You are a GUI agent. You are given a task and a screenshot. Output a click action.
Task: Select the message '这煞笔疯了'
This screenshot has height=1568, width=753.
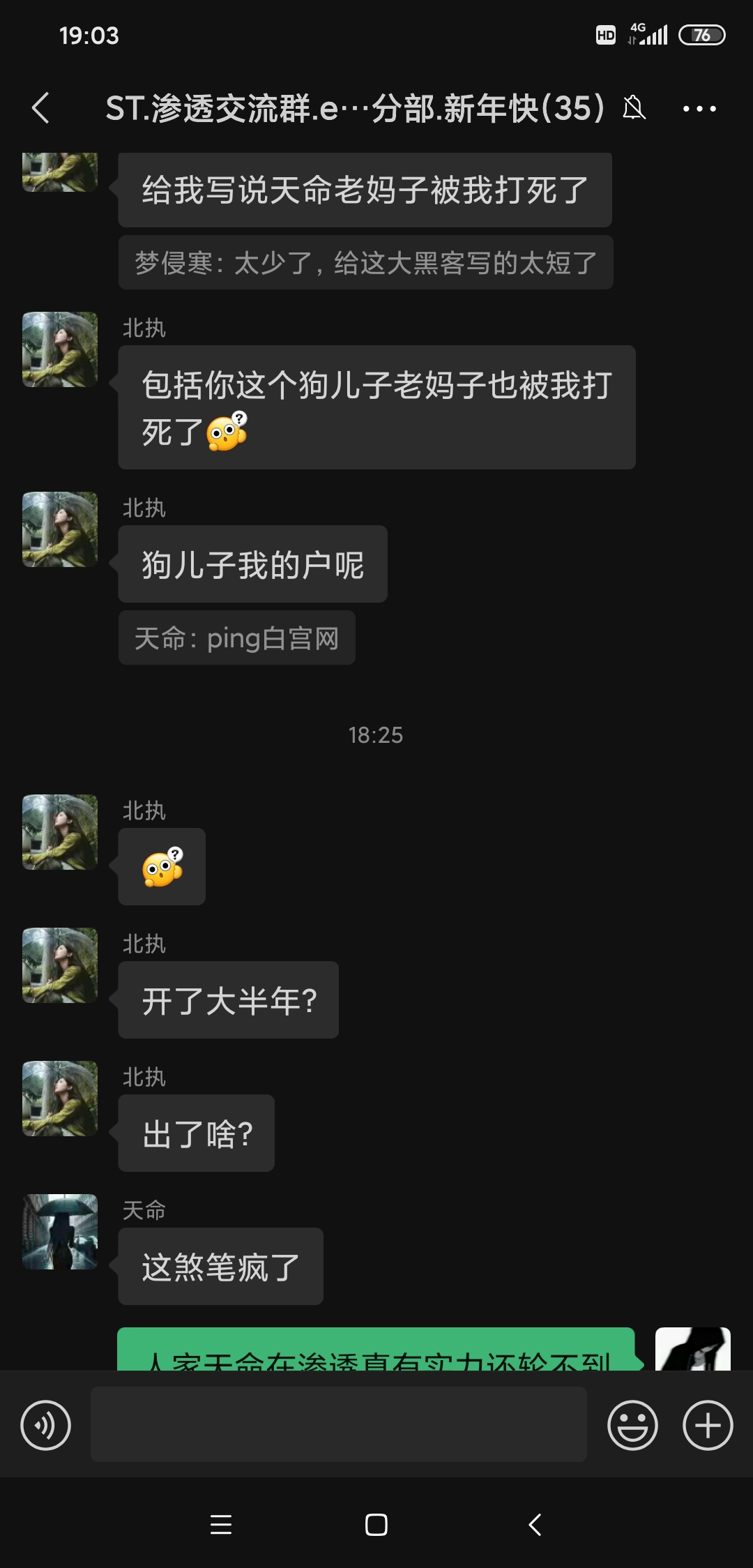[220, 1266]
